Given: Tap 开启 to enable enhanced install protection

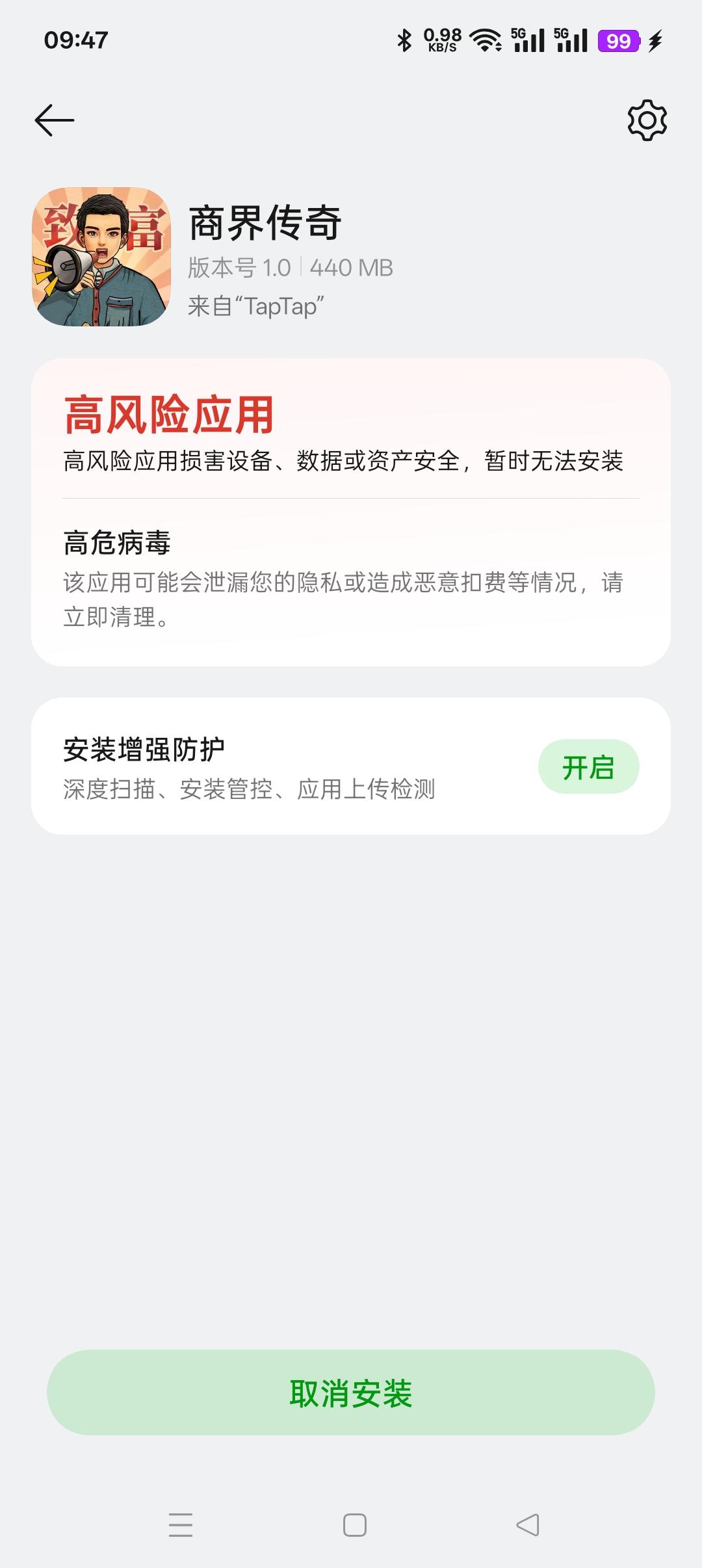Looking at the screenshot, I should (588, 767).
